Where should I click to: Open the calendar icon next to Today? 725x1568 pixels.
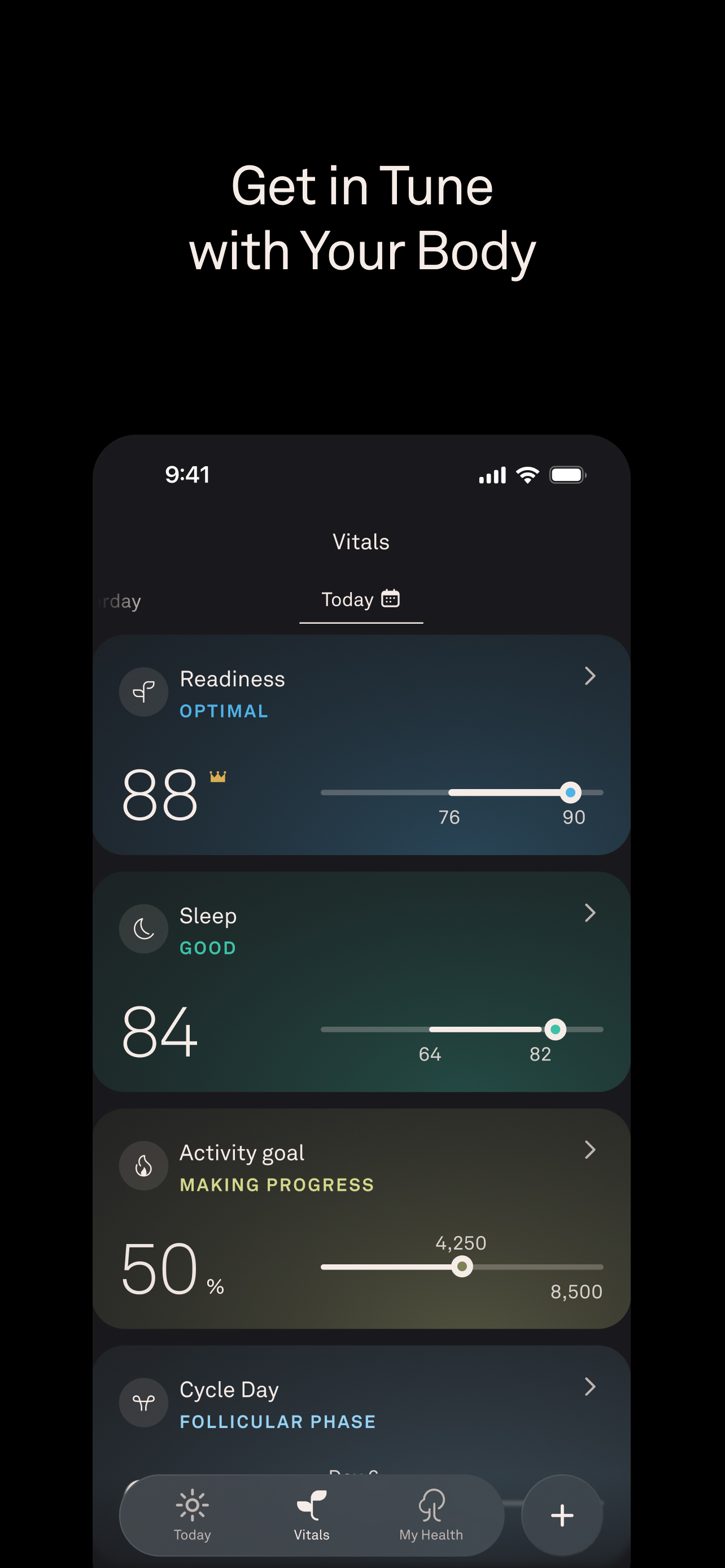[x=390, y=599]
